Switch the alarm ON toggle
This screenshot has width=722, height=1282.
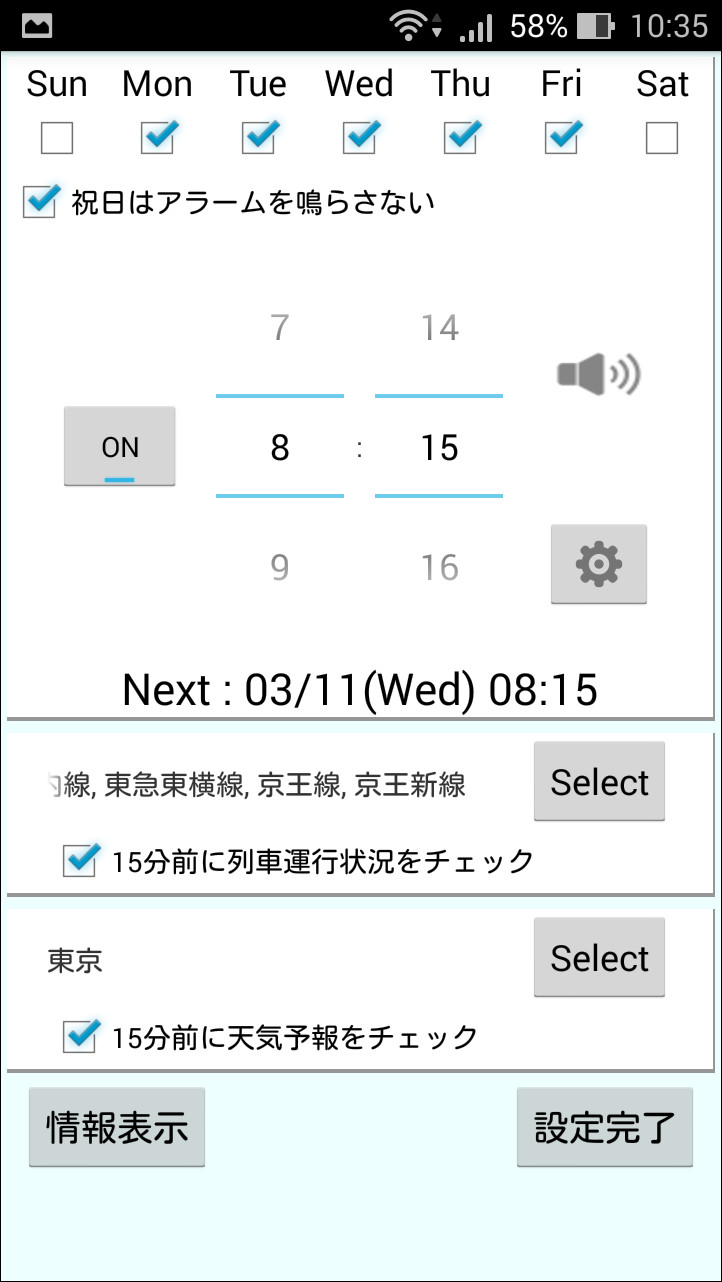tap(119, 447)
